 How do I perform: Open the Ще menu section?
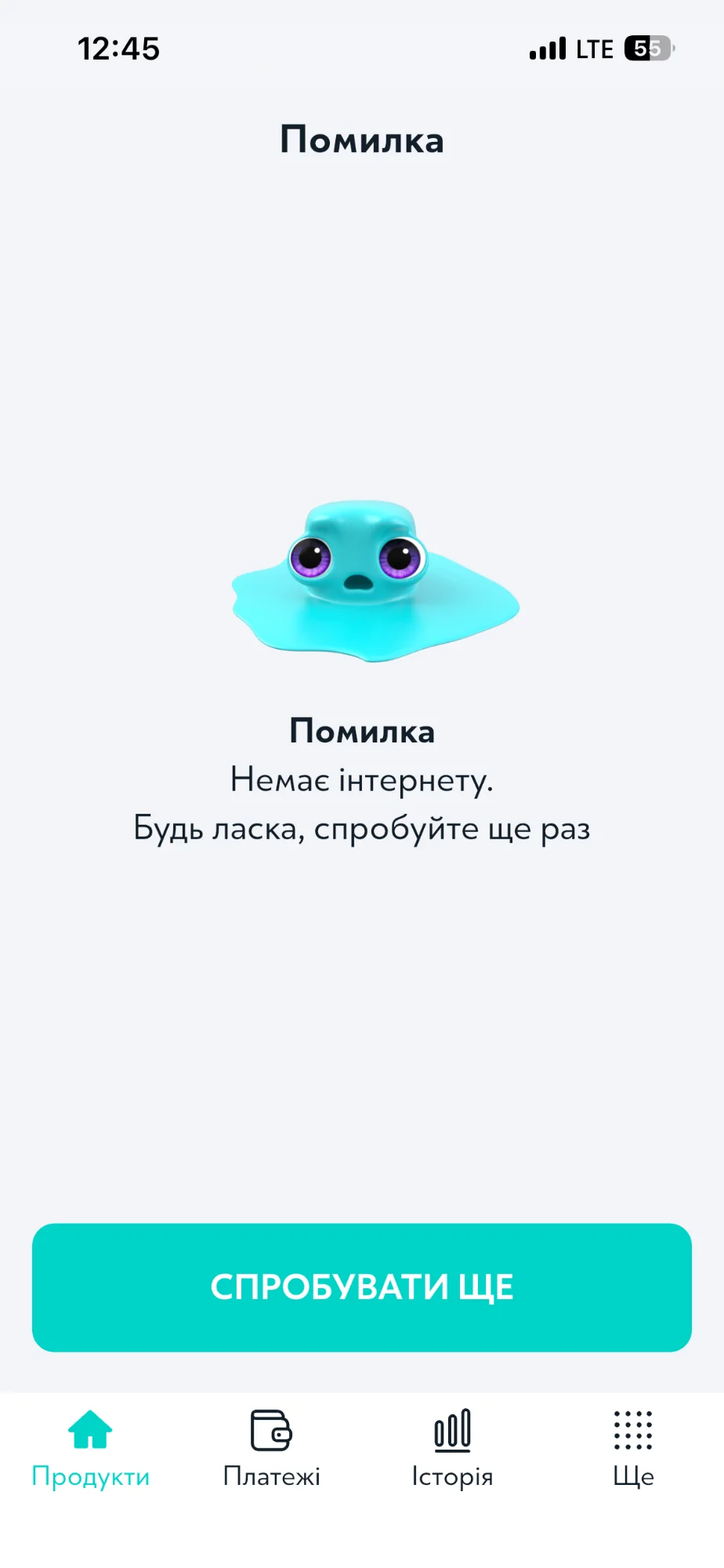coord(634,1476)
